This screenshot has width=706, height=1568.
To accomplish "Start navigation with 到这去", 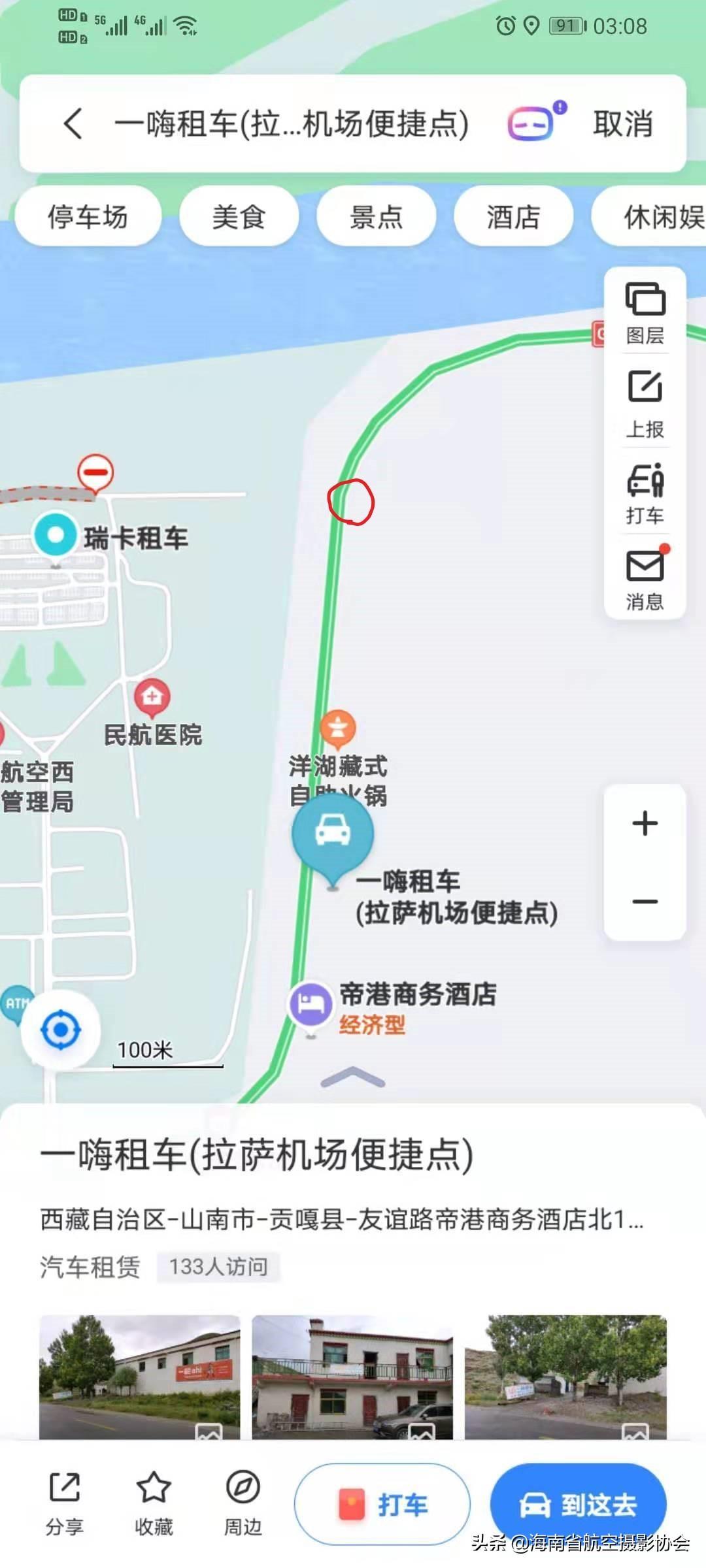I will [579, 1505].
